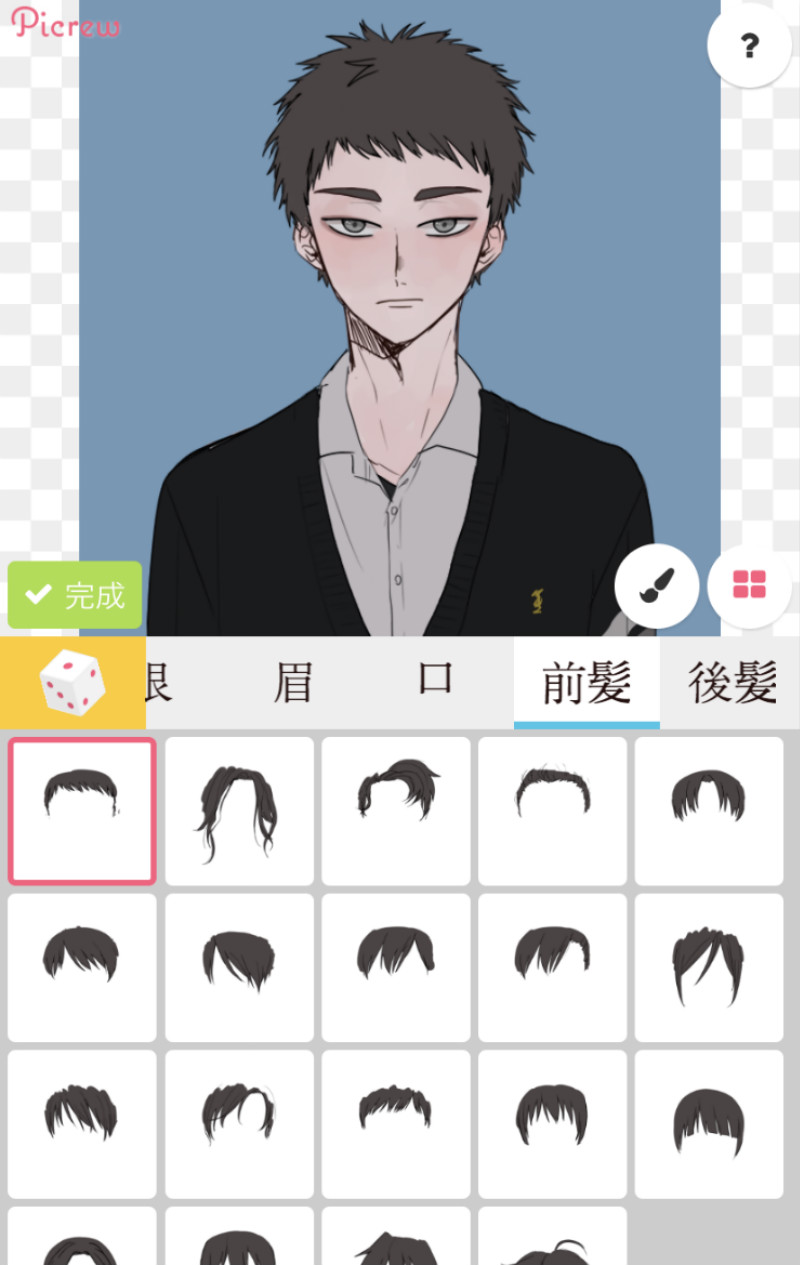Switch to the 眉 tab
800x1265 pixels.
coord(293,684)
